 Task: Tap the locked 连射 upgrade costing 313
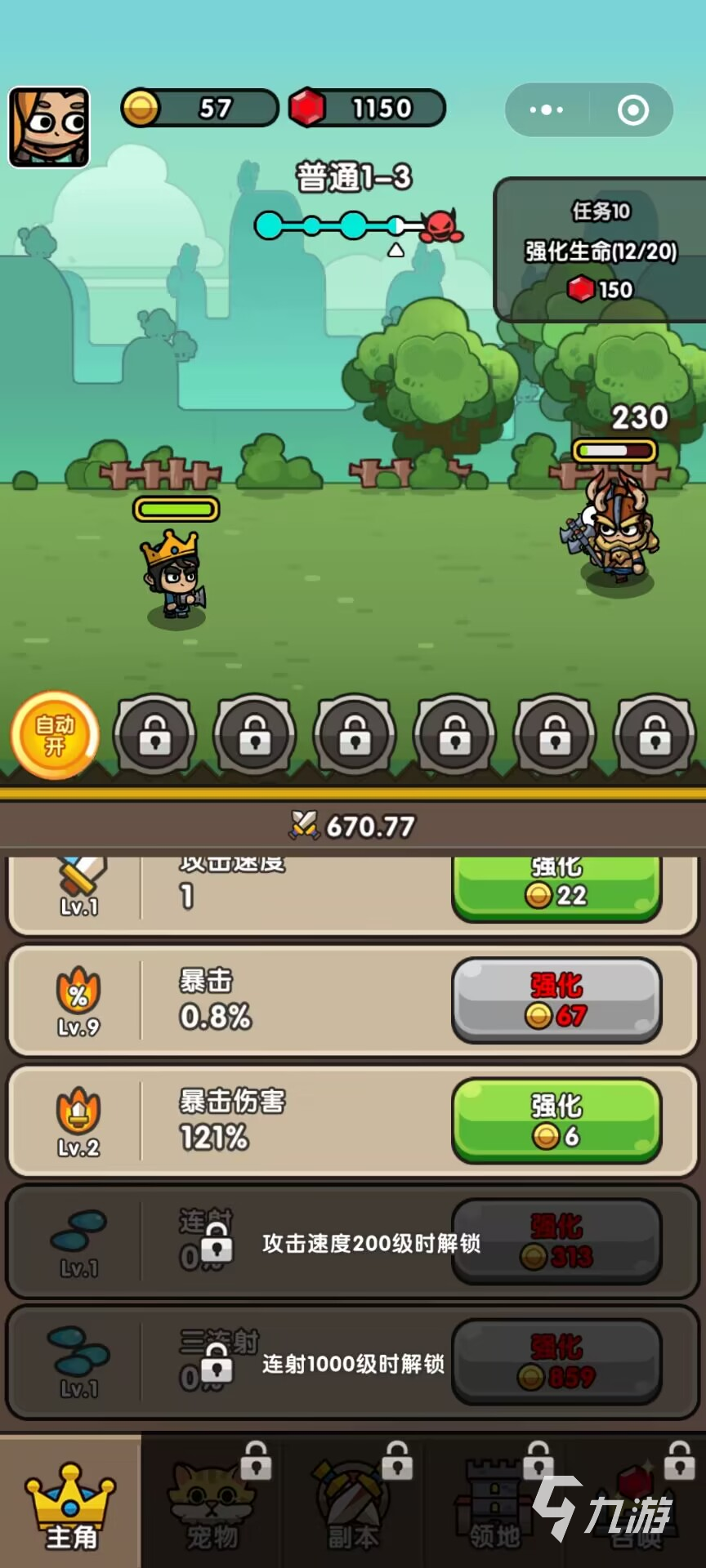556,1241
